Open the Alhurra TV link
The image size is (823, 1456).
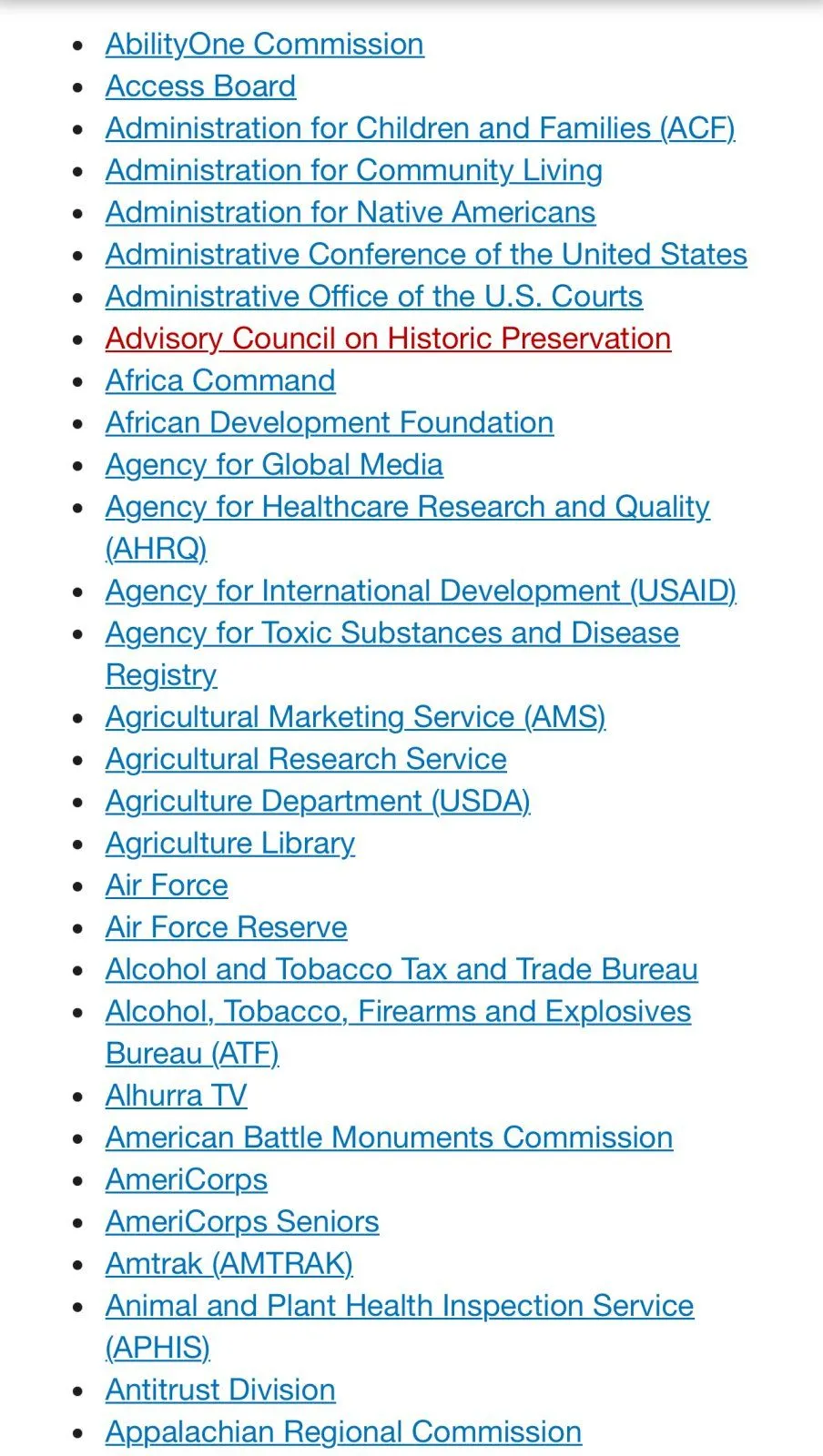coord(176,1095)
